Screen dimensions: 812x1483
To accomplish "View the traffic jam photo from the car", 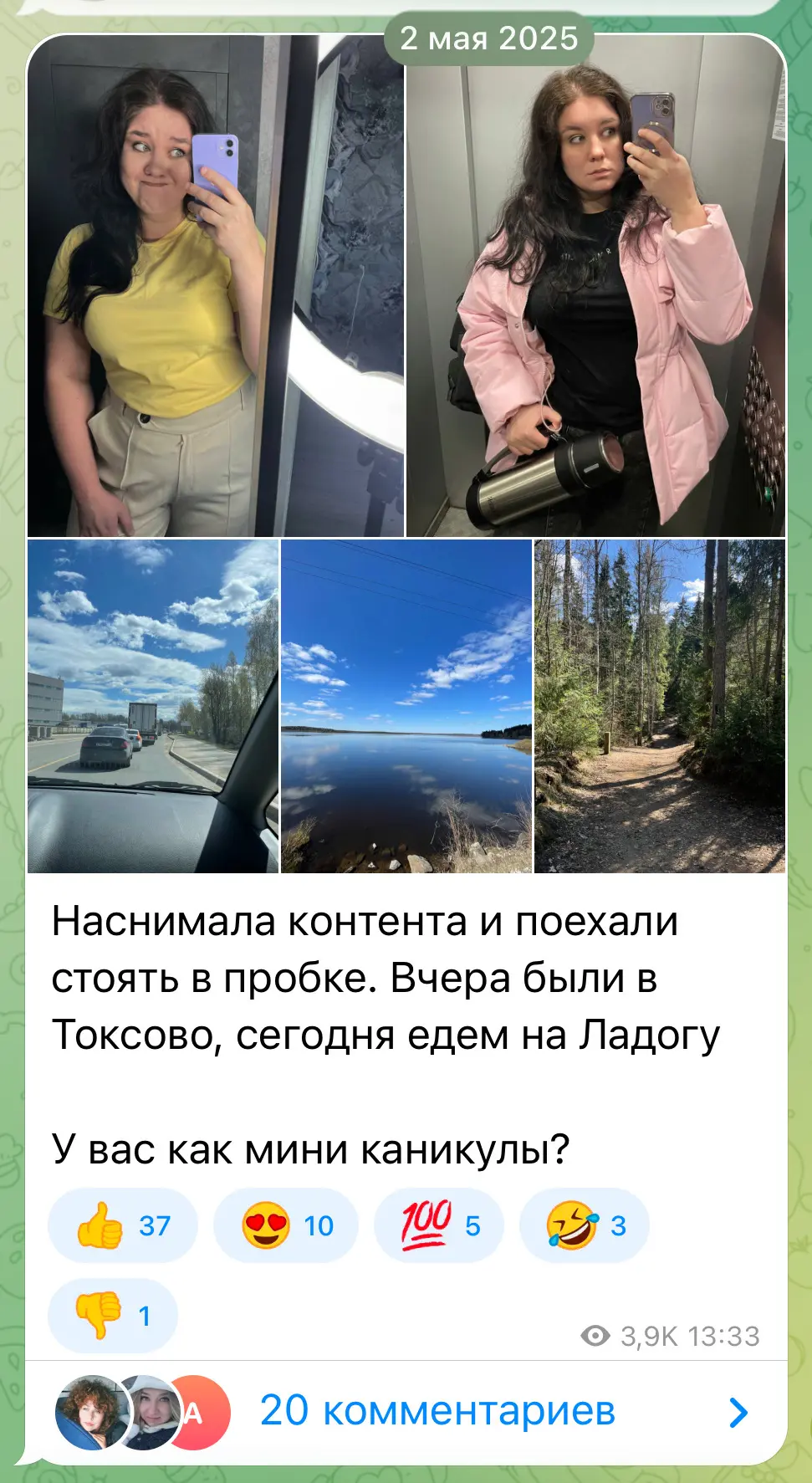I will pyautogui.click(x=153, y=706).
